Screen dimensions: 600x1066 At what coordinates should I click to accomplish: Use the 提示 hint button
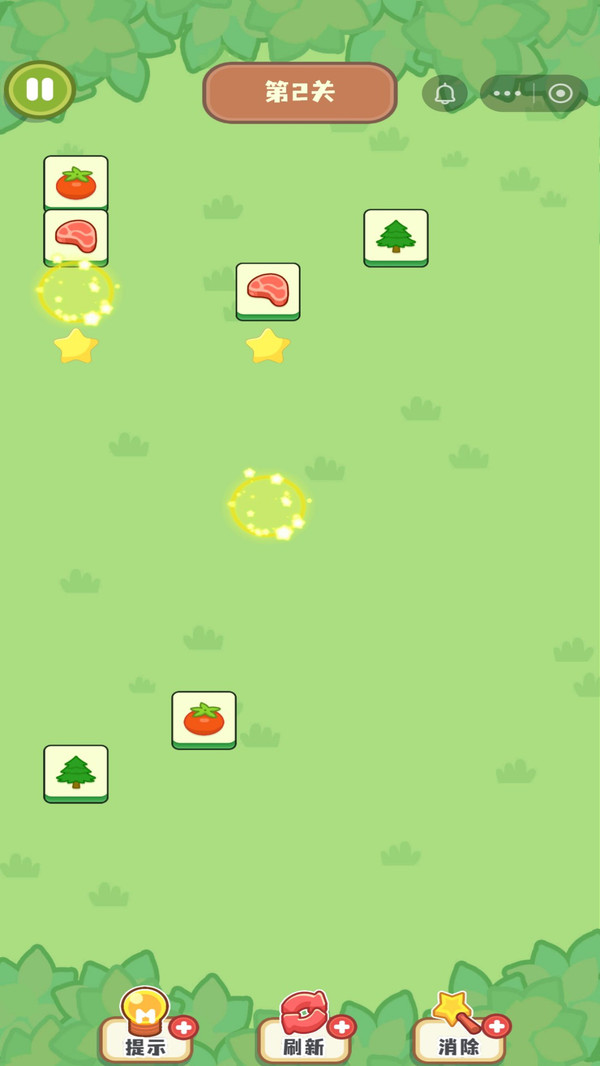(146, 1030)
